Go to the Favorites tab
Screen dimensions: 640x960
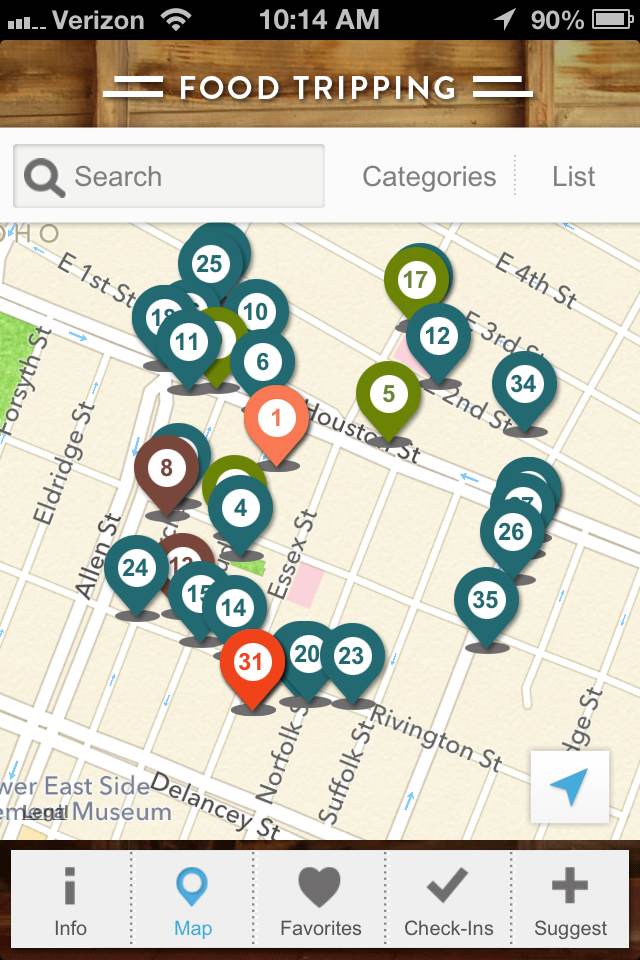pyautogui.click(x=320, y=901)
